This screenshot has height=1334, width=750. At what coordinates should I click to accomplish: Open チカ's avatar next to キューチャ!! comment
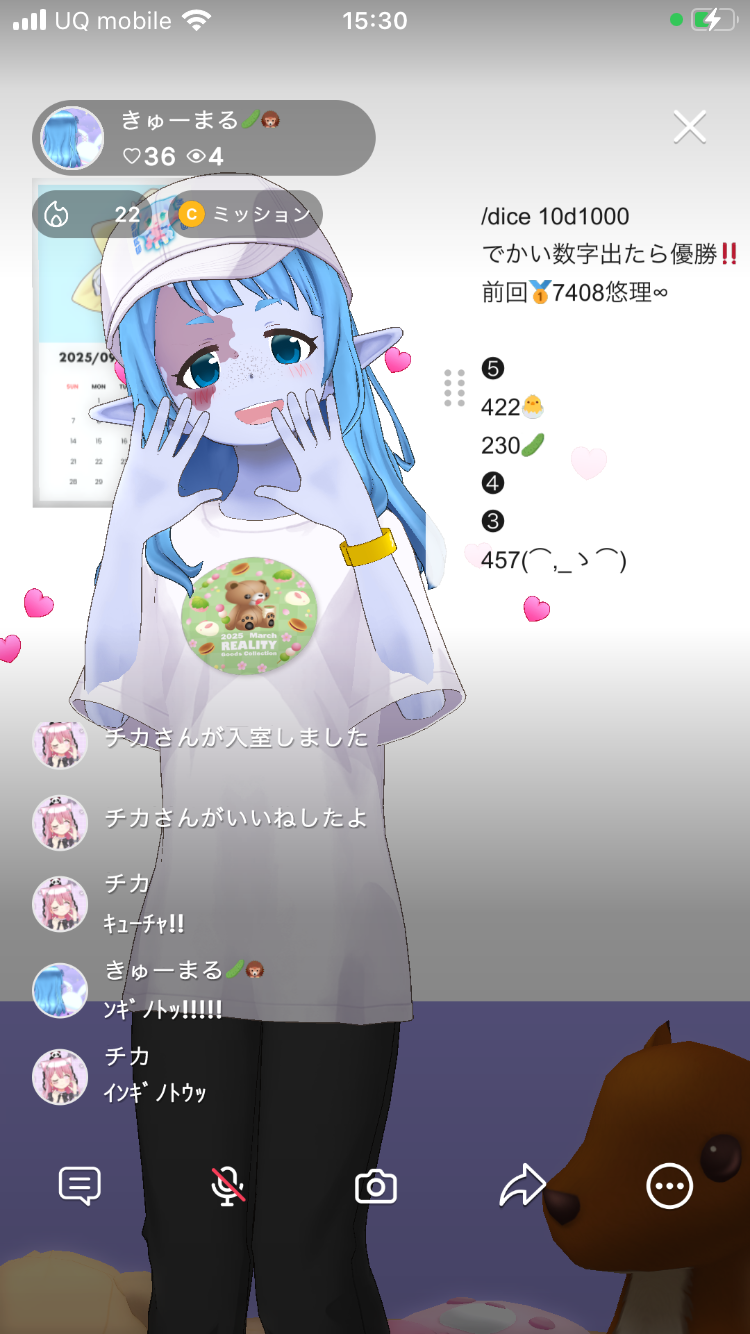(60, 904)
